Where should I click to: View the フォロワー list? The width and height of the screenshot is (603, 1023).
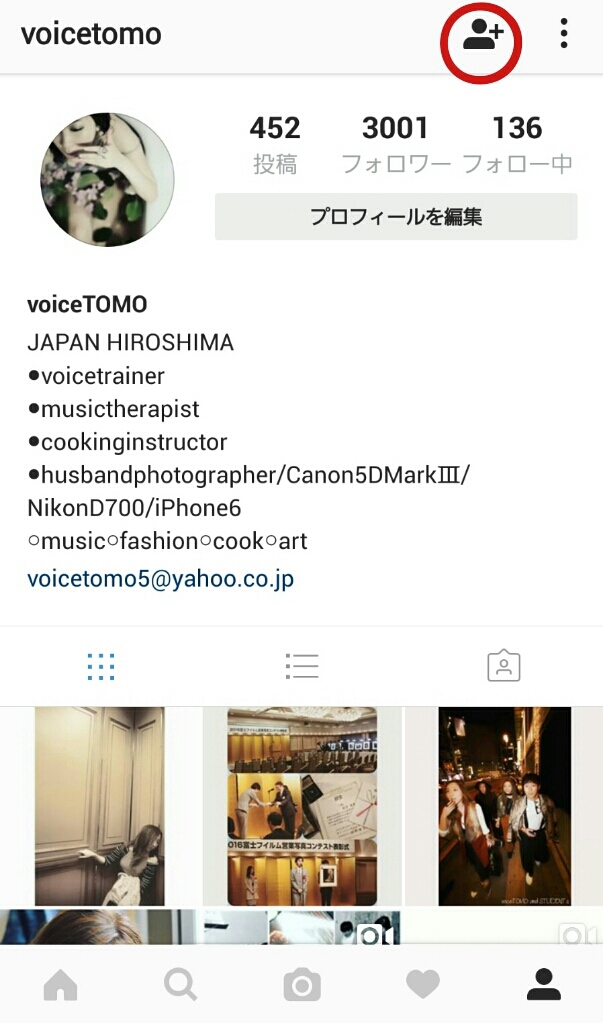point(395,143)
